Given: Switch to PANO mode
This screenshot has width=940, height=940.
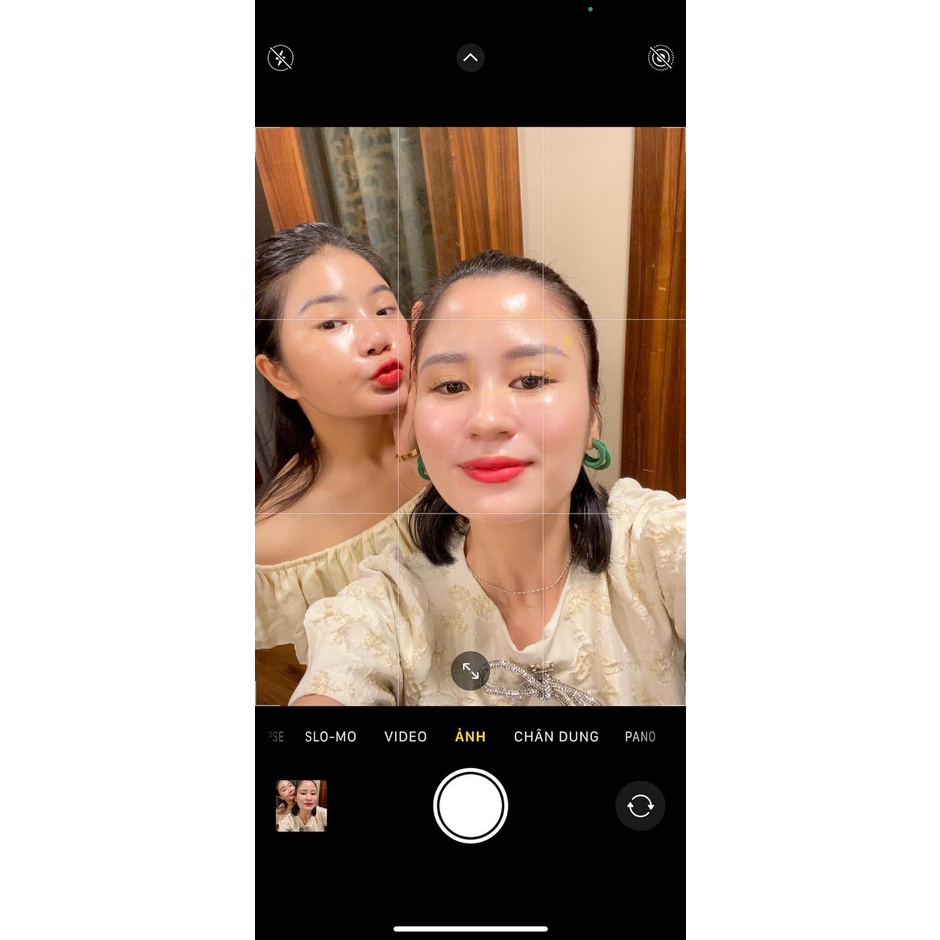Looking at the screenshot, I should [640, 737].
